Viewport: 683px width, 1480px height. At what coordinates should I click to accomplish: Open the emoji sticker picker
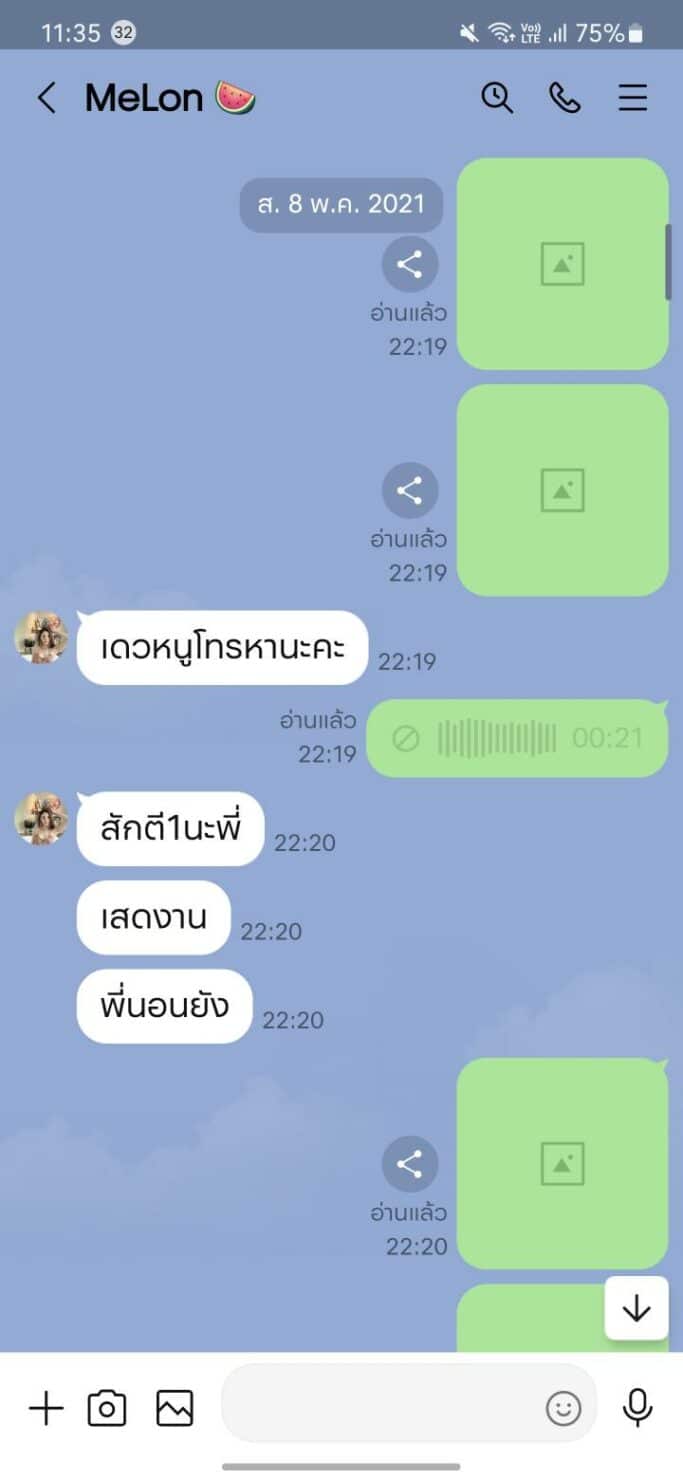coord(563,1409)
